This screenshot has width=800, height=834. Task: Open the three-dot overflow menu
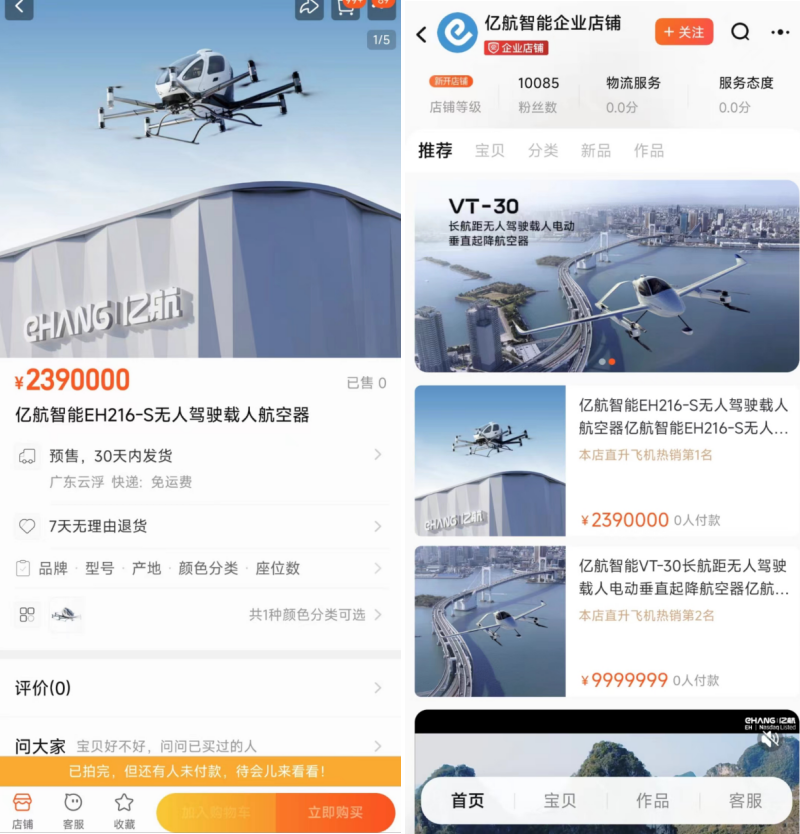(780, 32)
